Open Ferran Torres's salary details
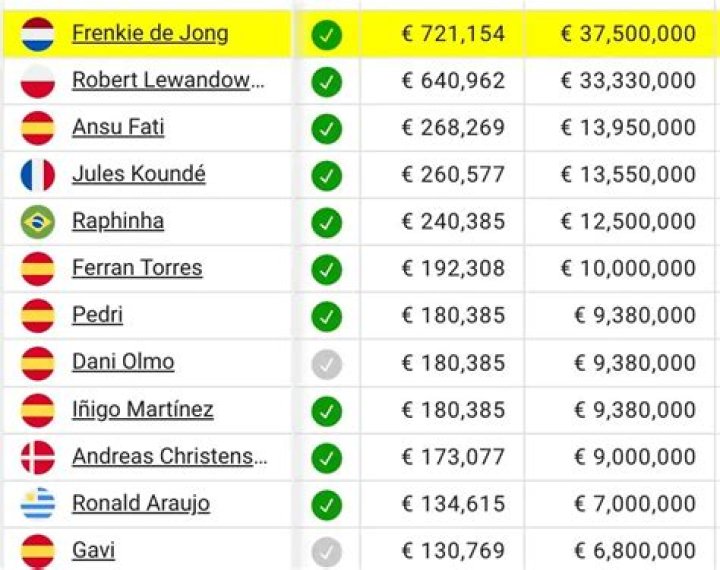720x570 pixels. pyautogui.click(x=137, y=268)
